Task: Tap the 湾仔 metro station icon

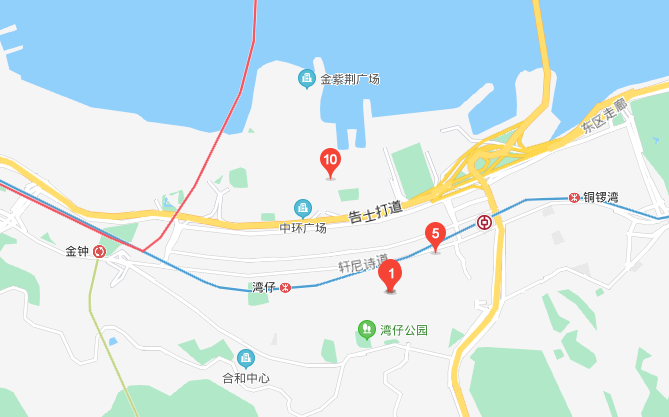Action: point(286,288)
